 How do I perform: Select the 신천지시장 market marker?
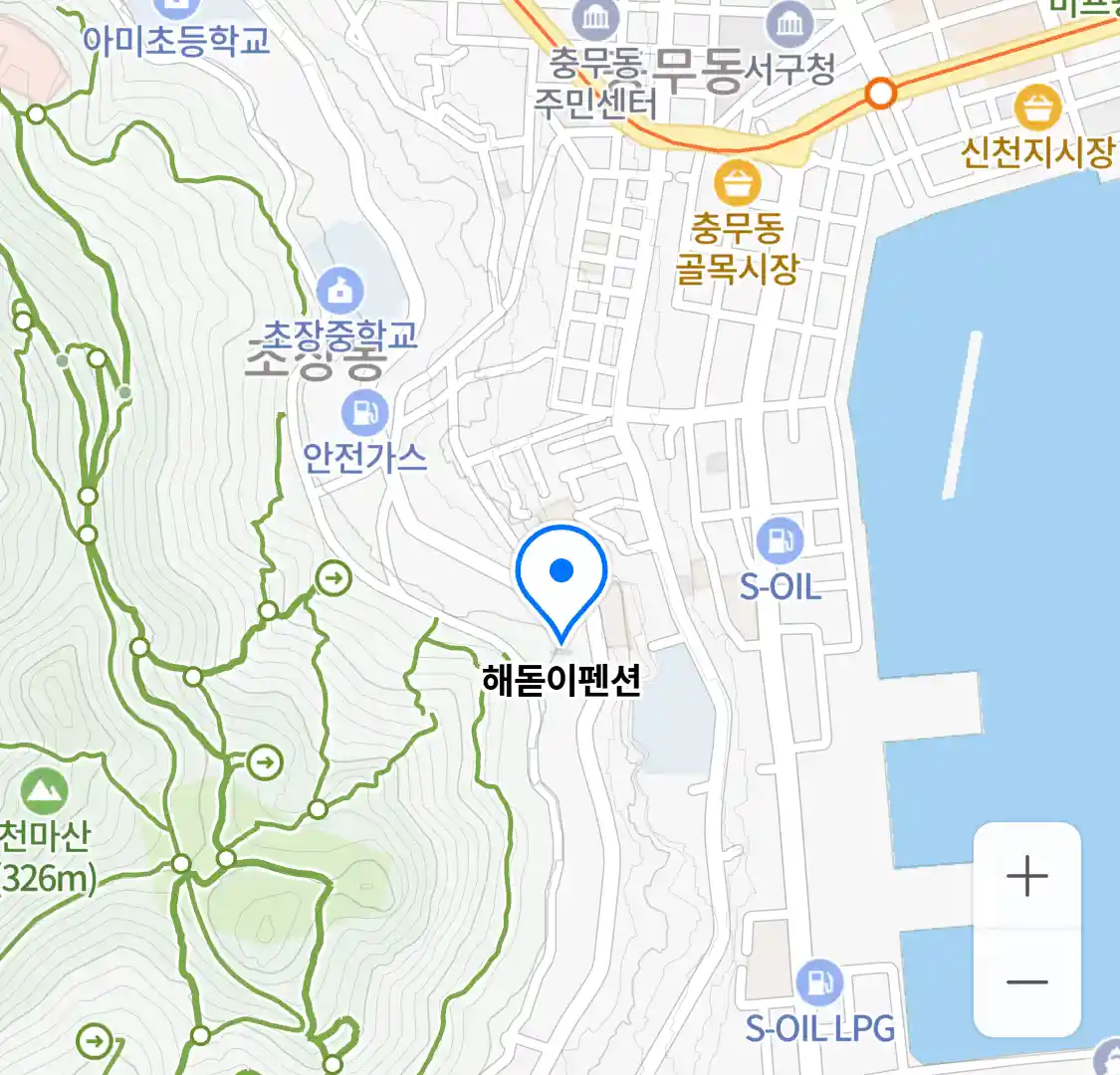tap(1037, 107)
